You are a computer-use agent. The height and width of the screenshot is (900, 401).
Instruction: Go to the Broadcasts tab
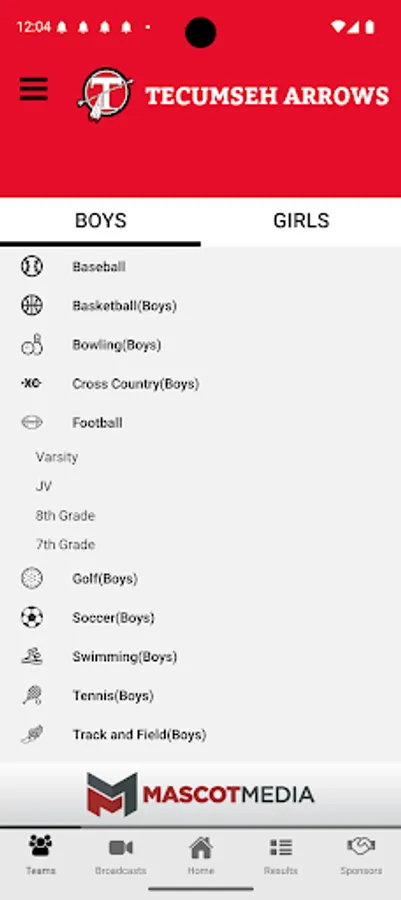click(120, 855)
